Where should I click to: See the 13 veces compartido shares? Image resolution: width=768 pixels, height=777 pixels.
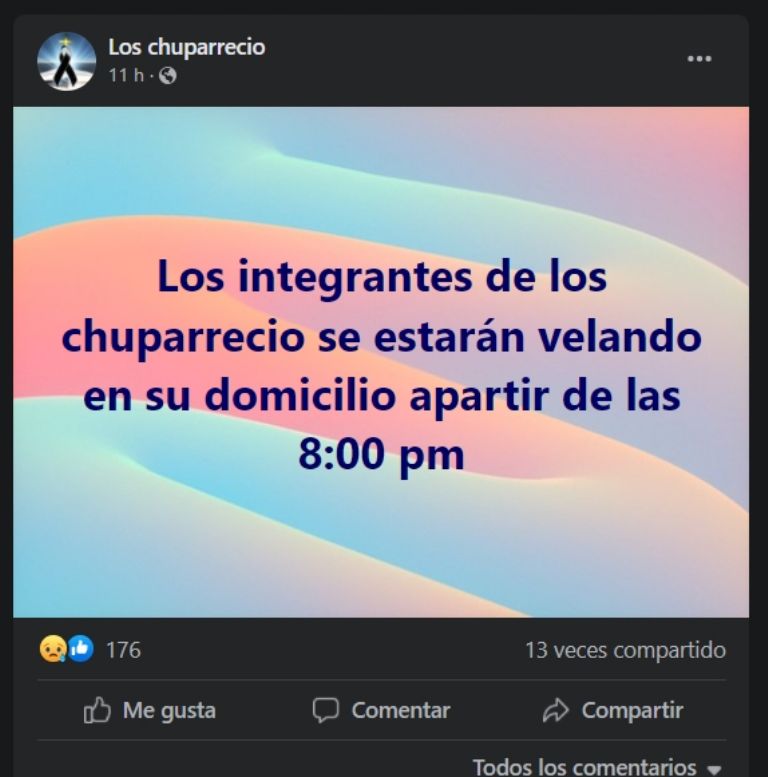(625, 650)
